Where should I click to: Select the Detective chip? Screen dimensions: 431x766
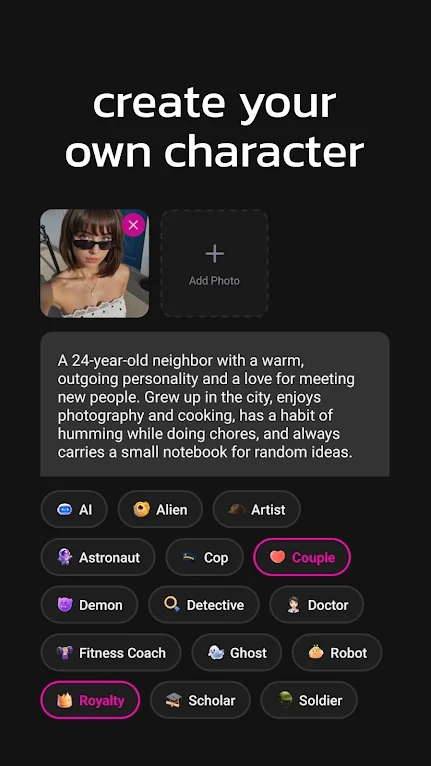pyautogui.click(x=204, y=605)
